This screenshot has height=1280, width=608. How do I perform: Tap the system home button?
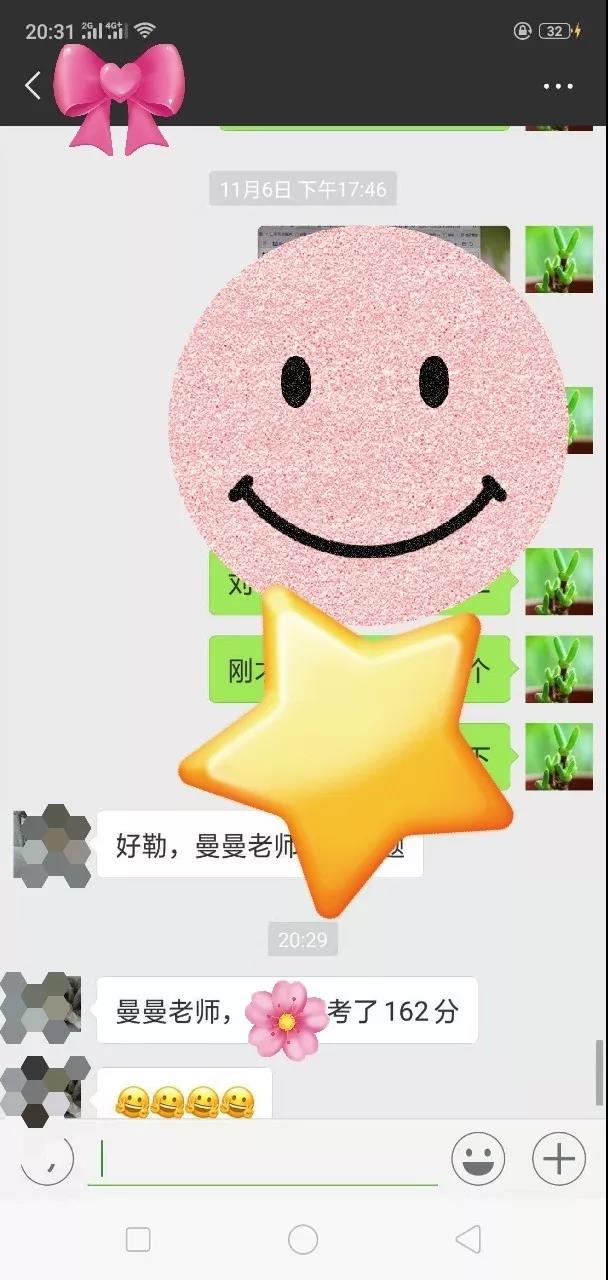click(x=303, y=1240)
